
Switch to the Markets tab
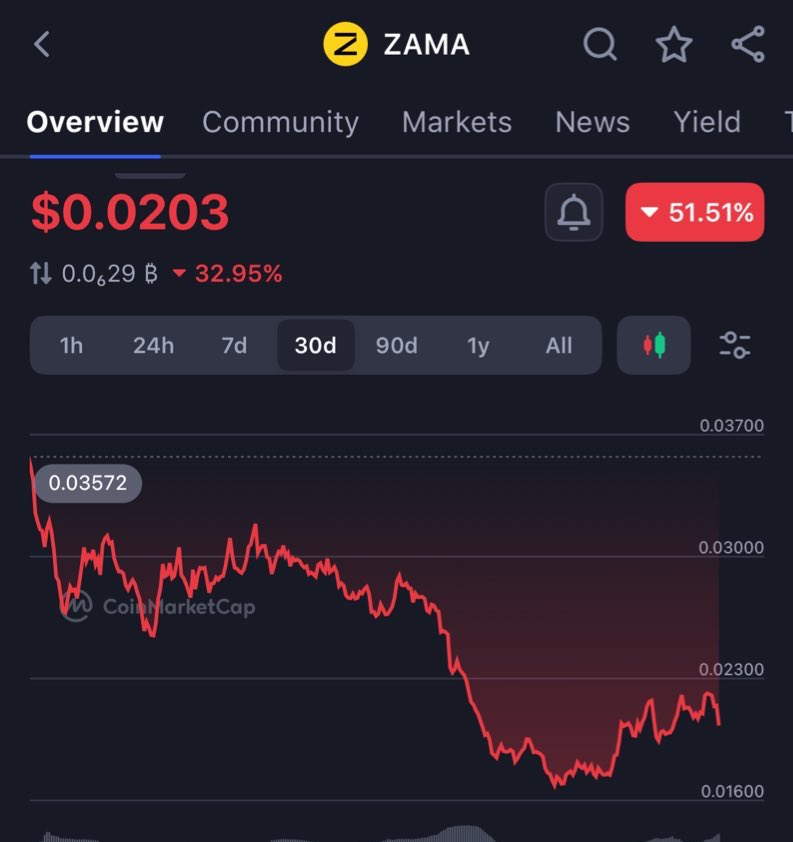pyautogui.click(x=456, y=122)
